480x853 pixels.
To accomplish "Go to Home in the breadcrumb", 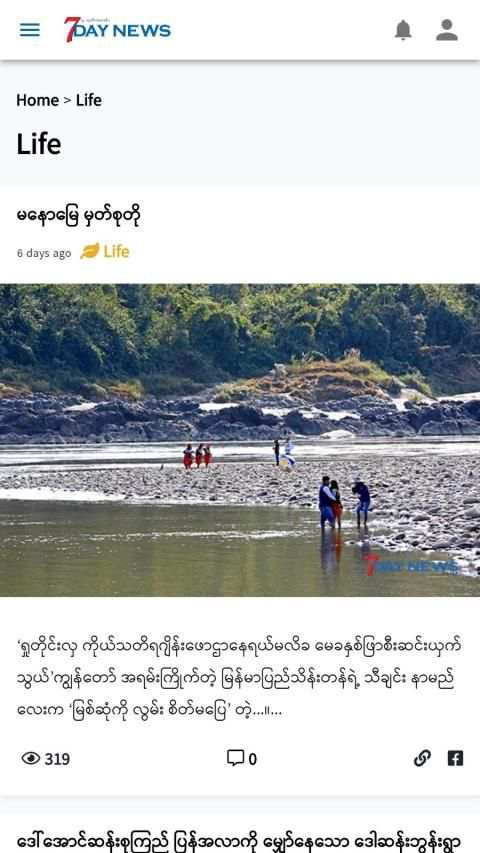I will (38, 100).
